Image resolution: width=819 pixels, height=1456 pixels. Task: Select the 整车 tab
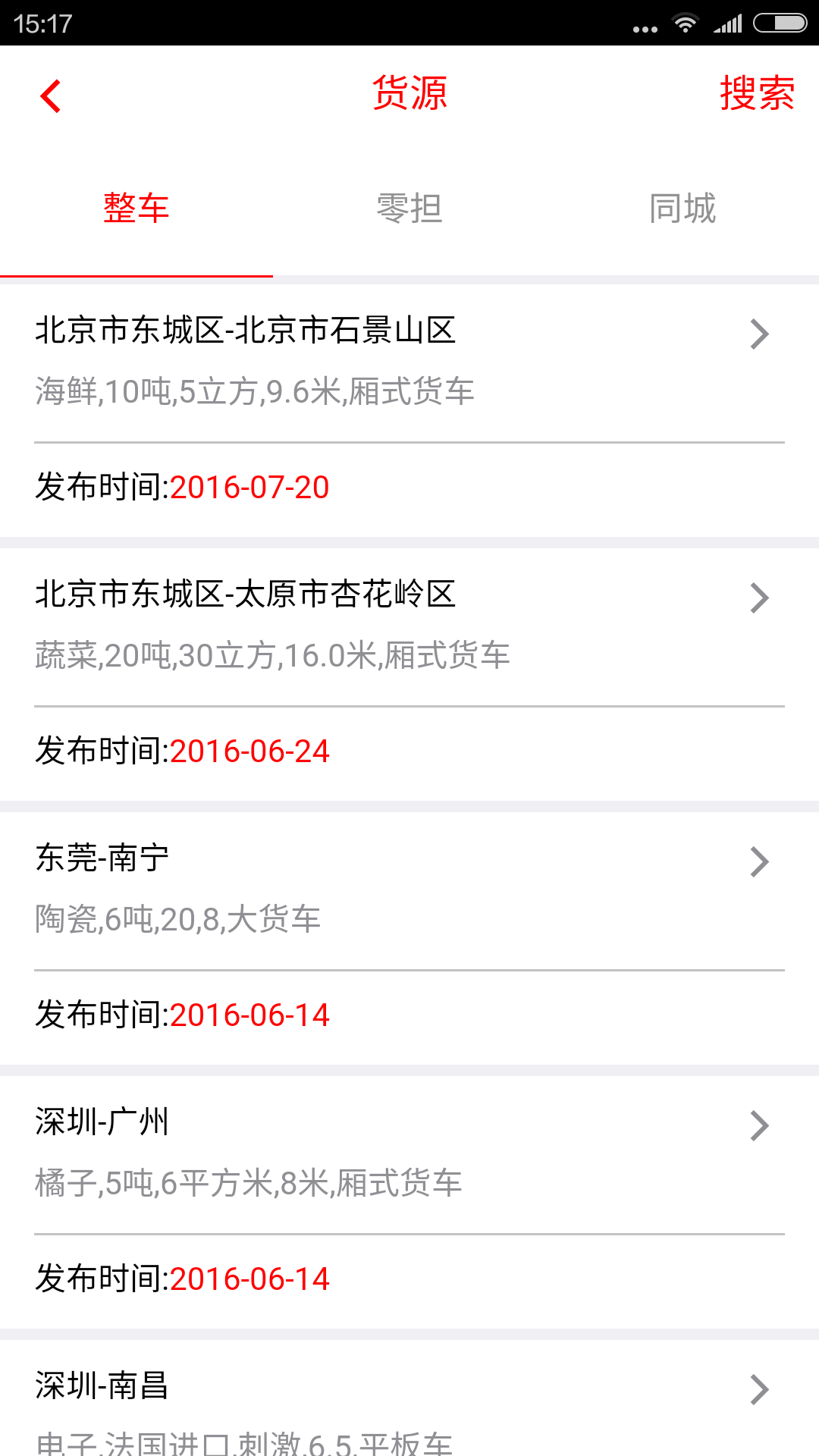coord(136,209)
